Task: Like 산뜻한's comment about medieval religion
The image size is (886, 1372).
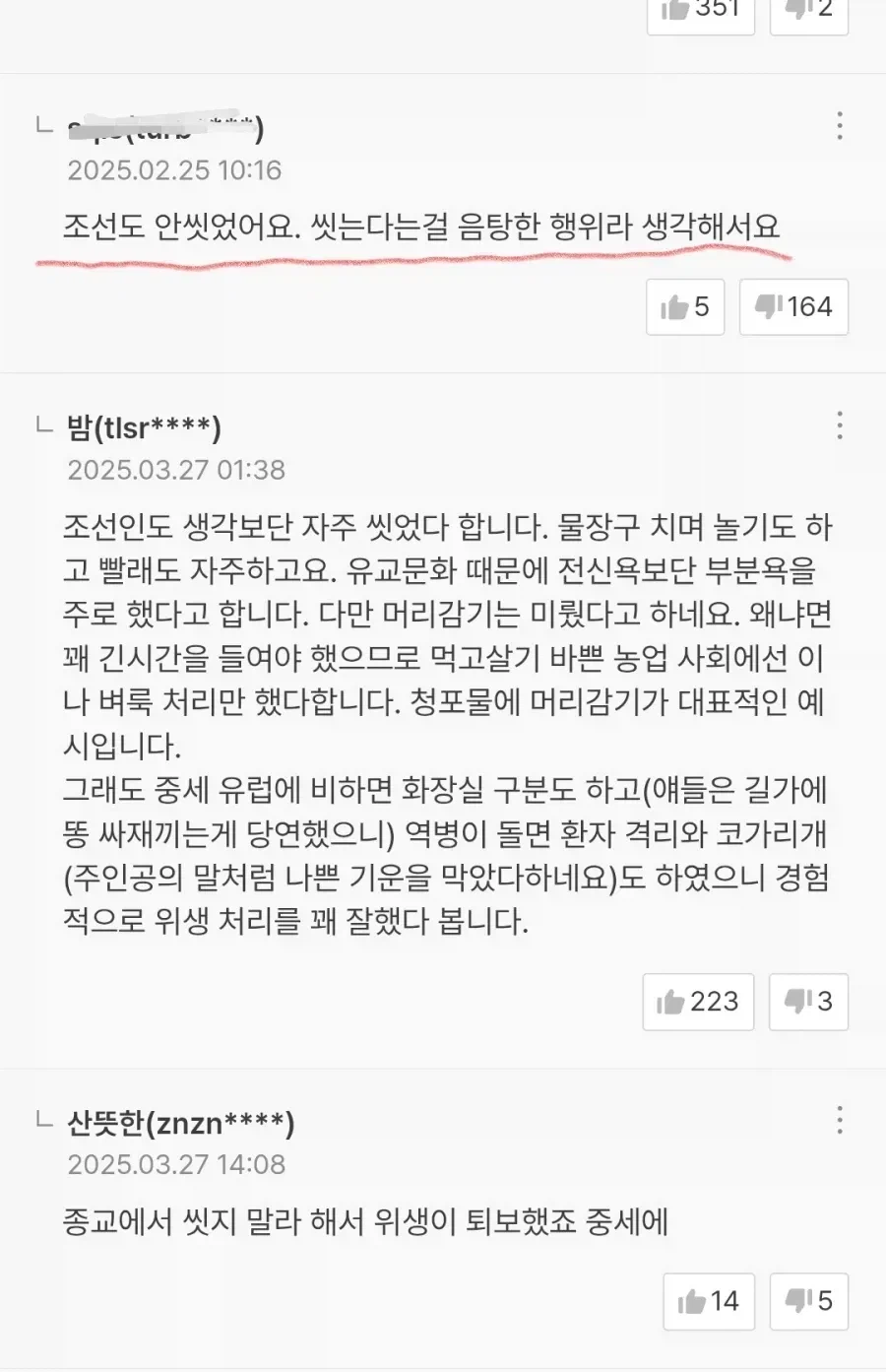Action: click(709, 1301)
